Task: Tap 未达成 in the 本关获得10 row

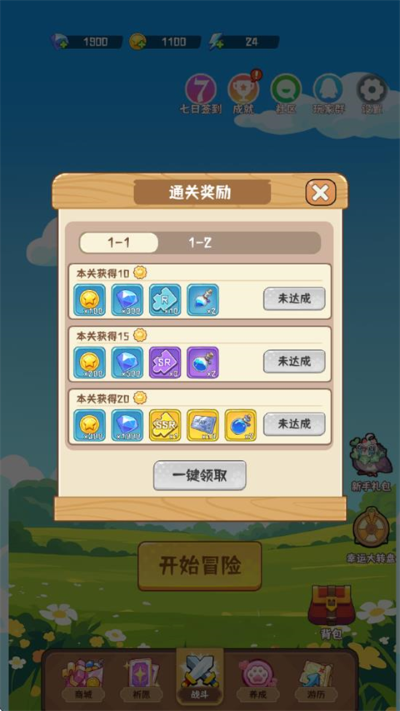Action: 294,299
